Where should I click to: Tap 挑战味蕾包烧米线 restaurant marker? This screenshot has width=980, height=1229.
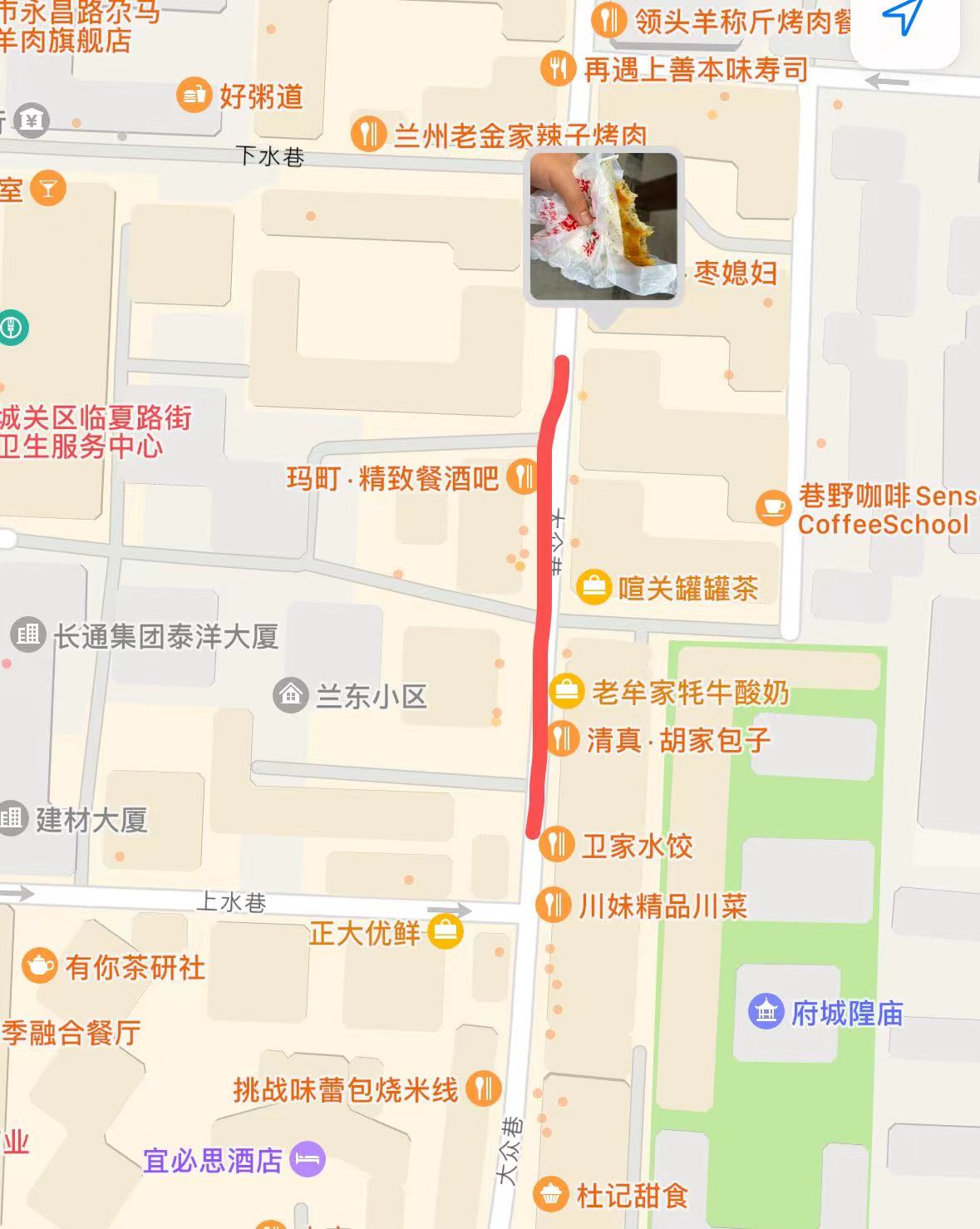[x=483, y=1088]
